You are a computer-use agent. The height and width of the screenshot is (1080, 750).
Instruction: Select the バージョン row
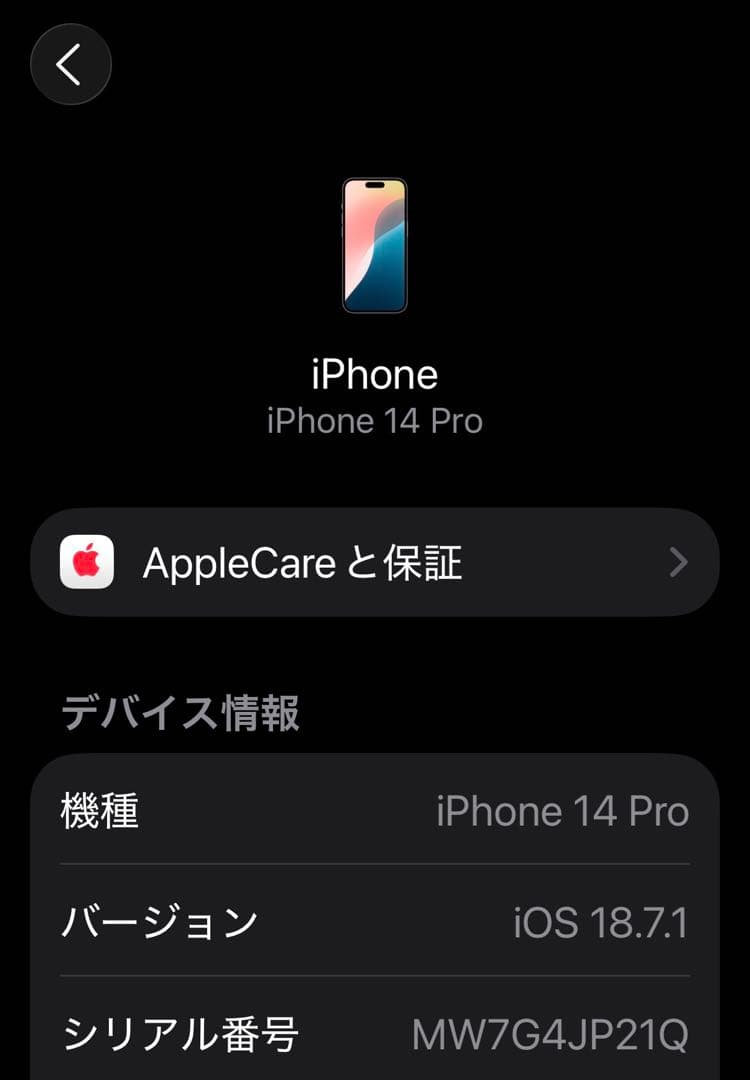click(x=375, y=923)
